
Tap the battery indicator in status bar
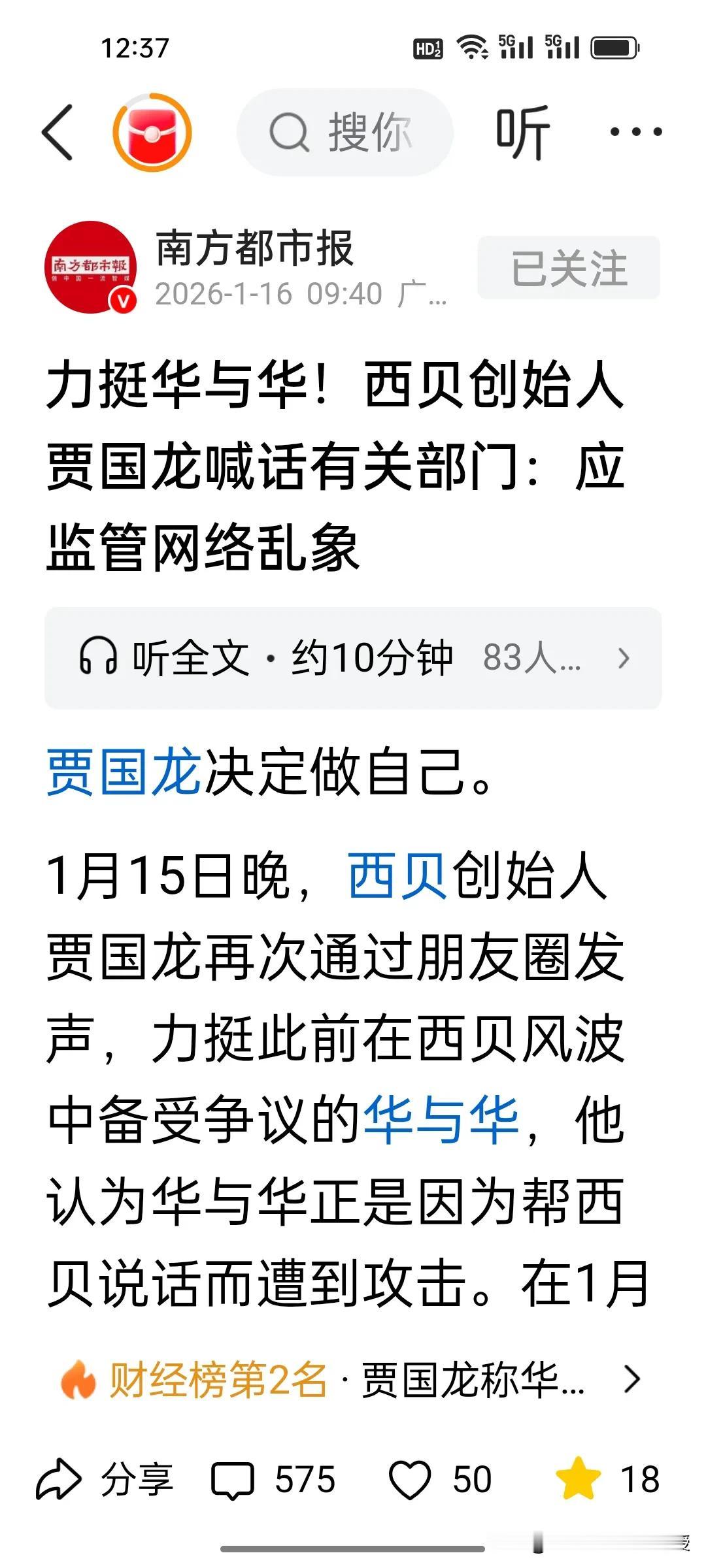coord(613,46)
